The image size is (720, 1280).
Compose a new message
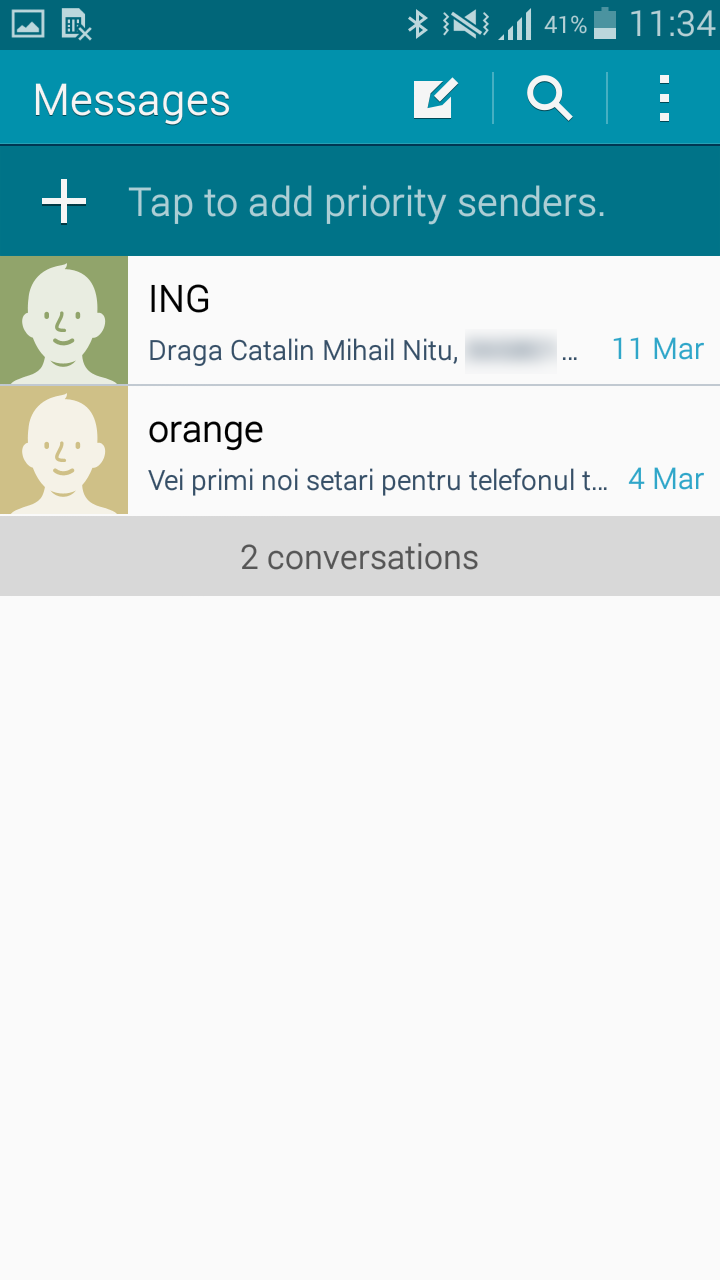coord(436,99)
